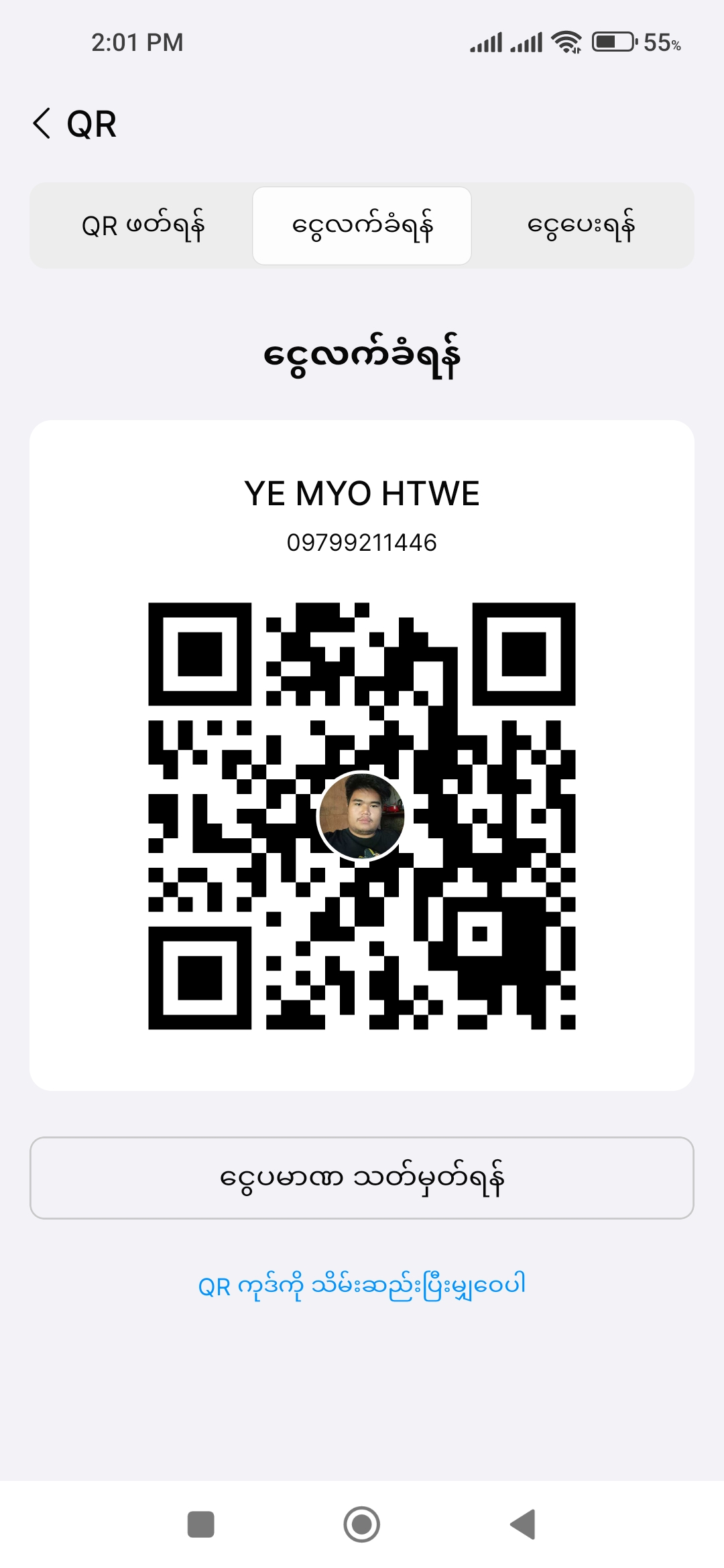Viewport: 724px width, 1568px height.
Task: Open the QR ကုဒ်ကို သိမ်းဆည်းပြီးမျှဝေပါ link
Action: click(x=362, y=1285)
